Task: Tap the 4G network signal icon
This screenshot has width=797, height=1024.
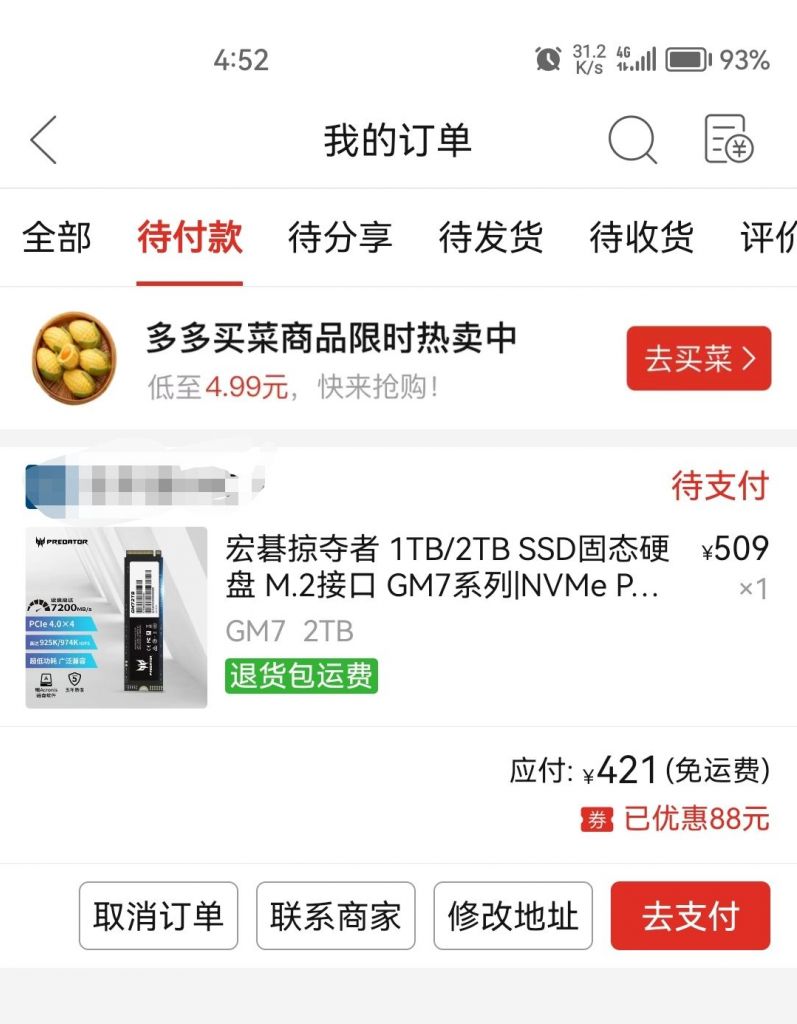Action: (x=641, y=60)
